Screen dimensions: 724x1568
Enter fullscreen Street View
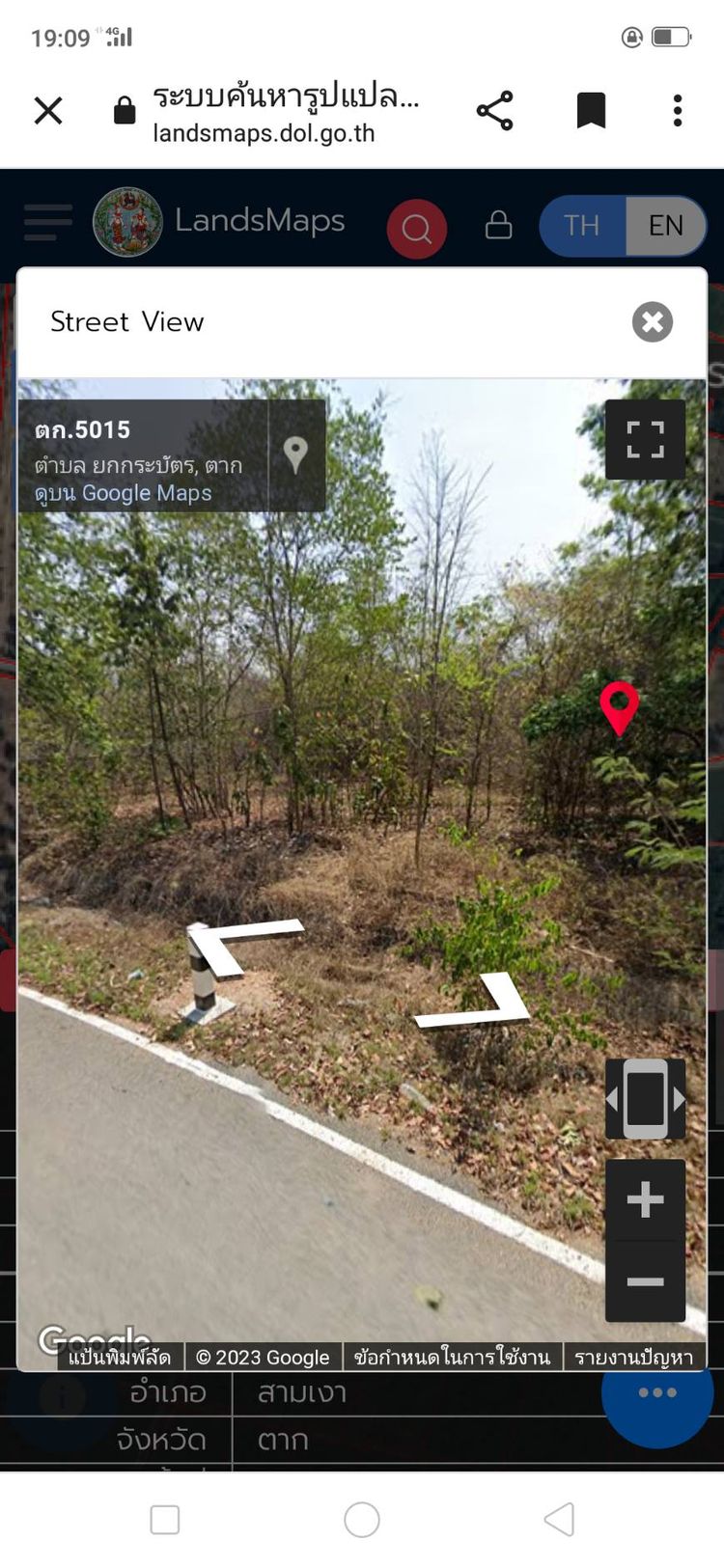[645, 440]
